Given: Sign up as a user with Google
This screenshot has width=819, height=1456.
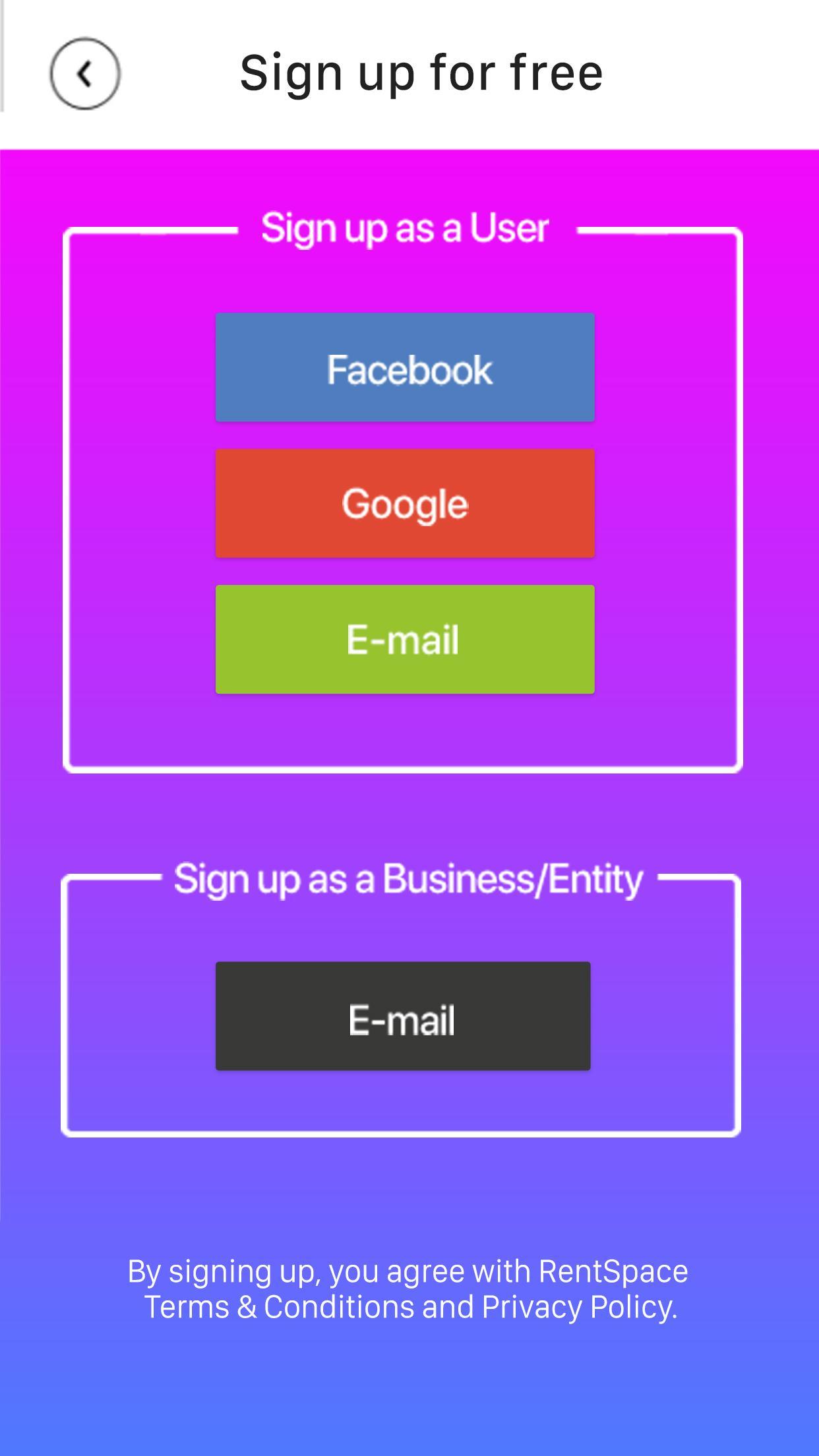Looking at the screenshot, I should point(405,504).
